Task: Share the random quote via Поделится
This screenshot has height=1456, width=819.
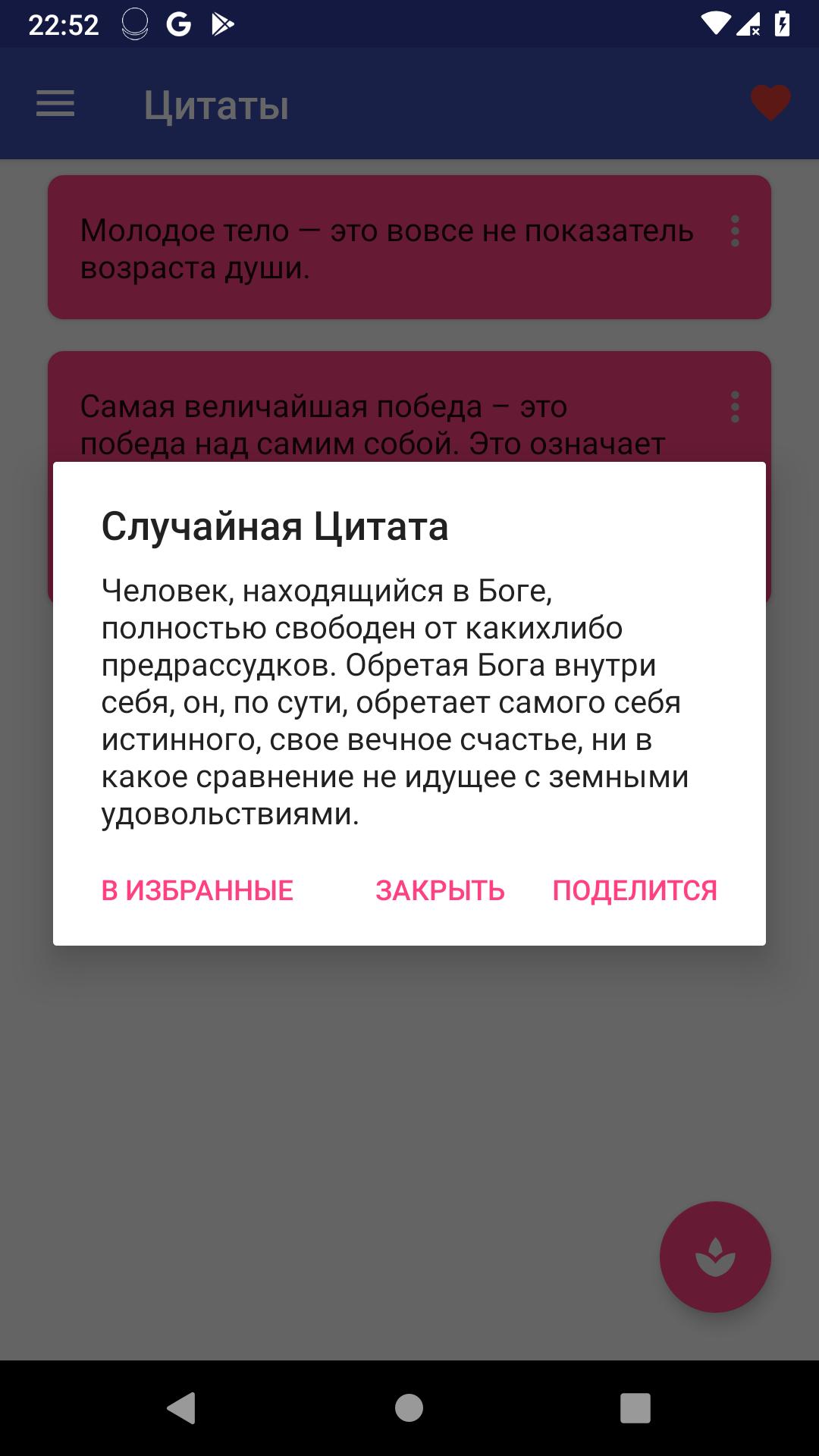Action: 635,890
